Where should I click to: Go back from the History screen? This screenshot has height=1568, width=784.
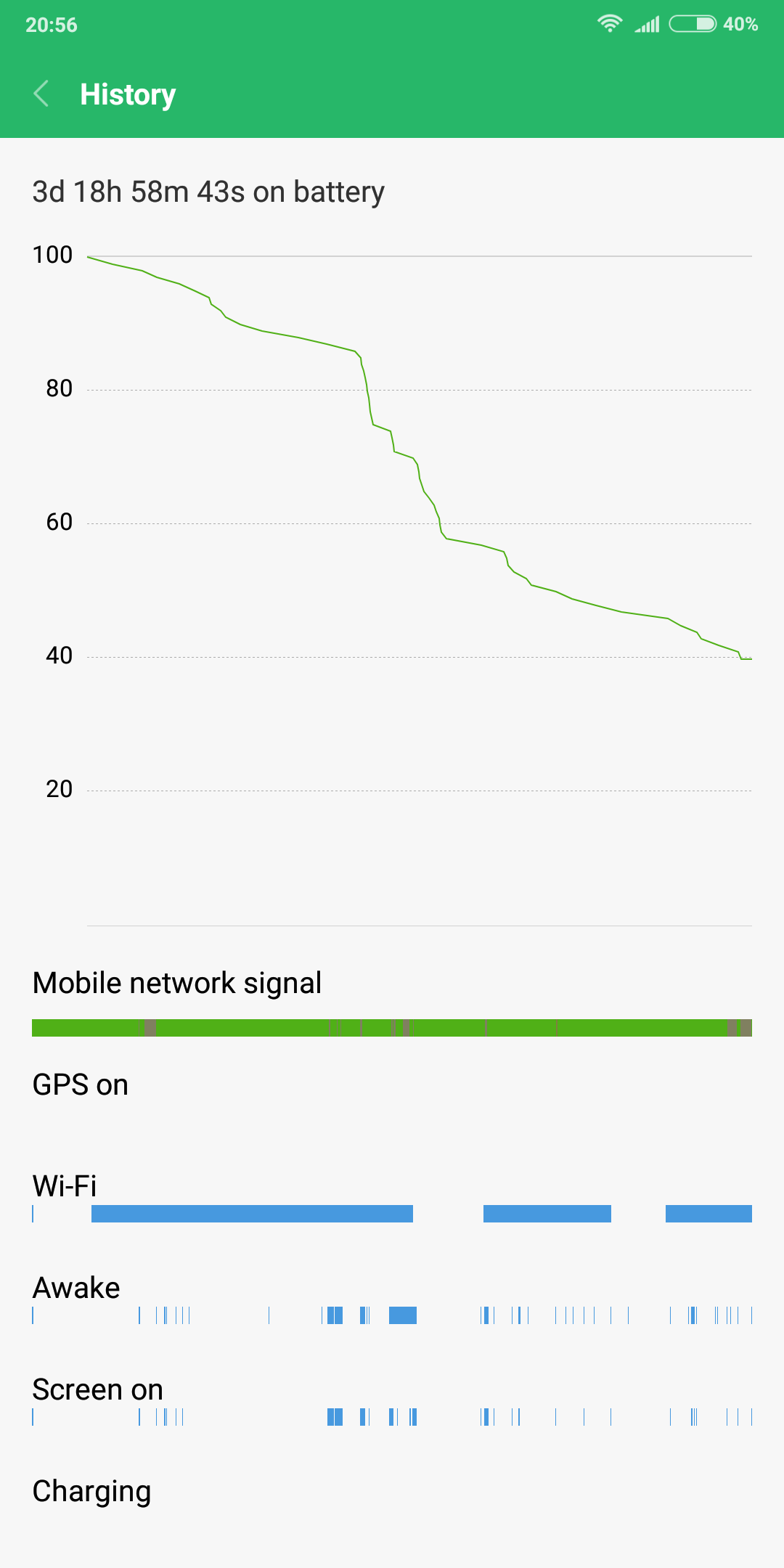[x=42, y=94]
